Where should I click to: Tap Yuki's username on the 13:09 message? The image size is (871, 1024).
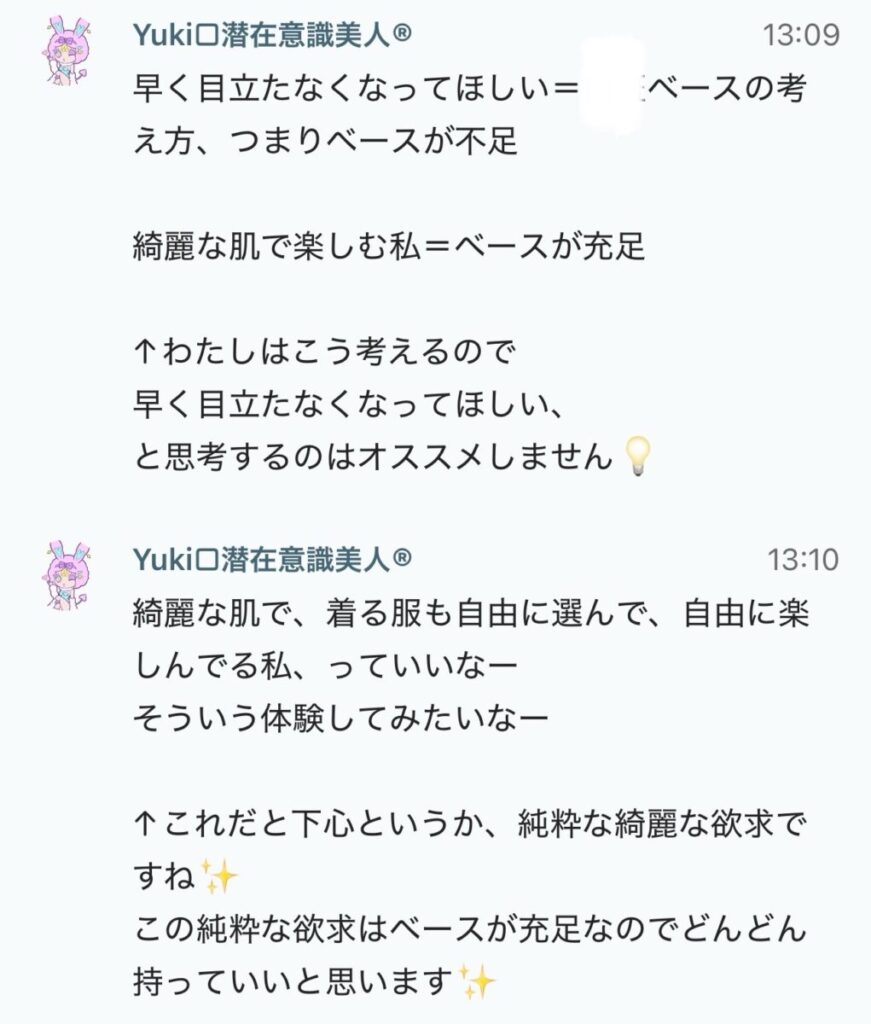click(x=271, y=36)
